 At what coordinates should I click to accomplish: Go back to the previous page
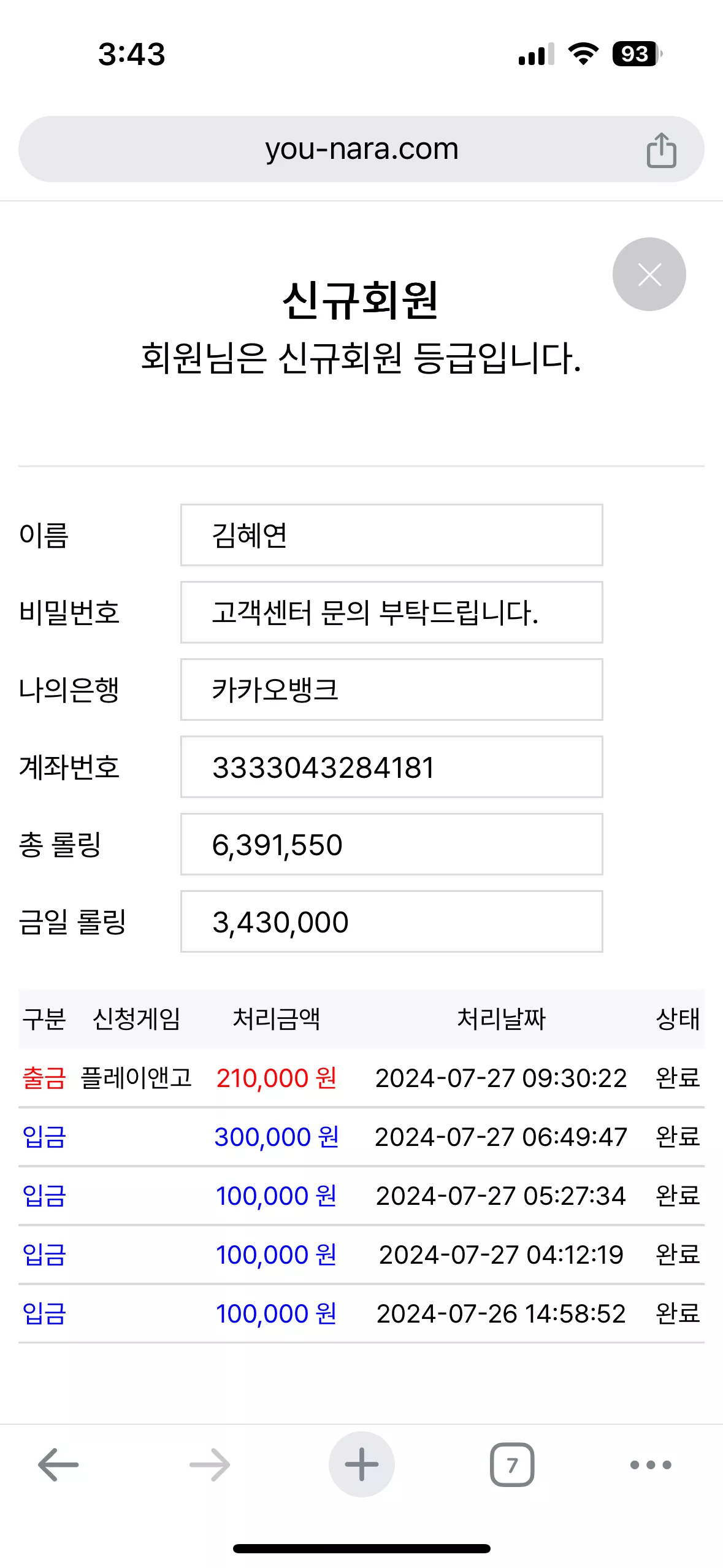pos(58,1464)
